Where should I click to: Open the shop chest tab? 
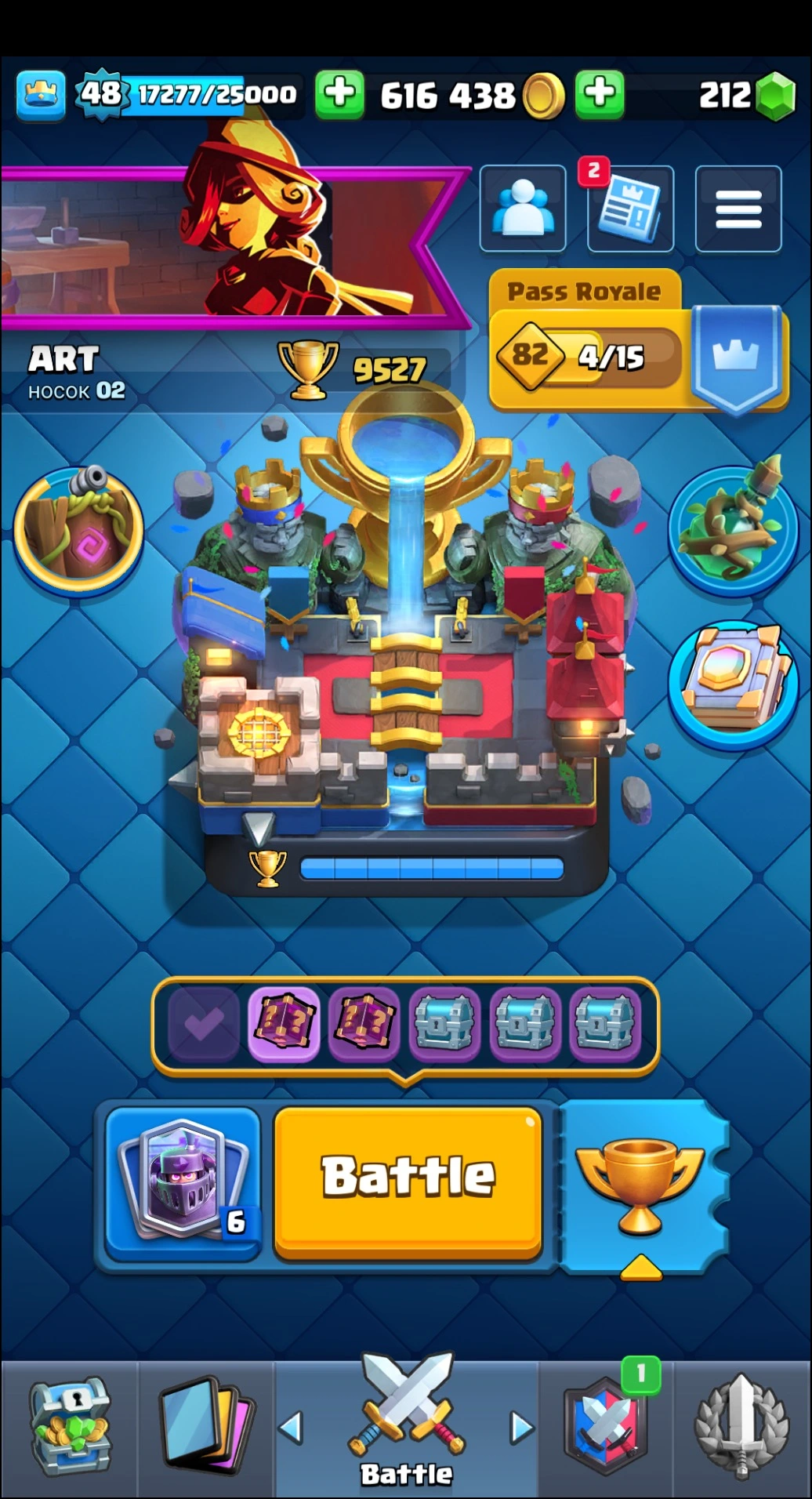pyautogui.click(x=69, y=1426)
